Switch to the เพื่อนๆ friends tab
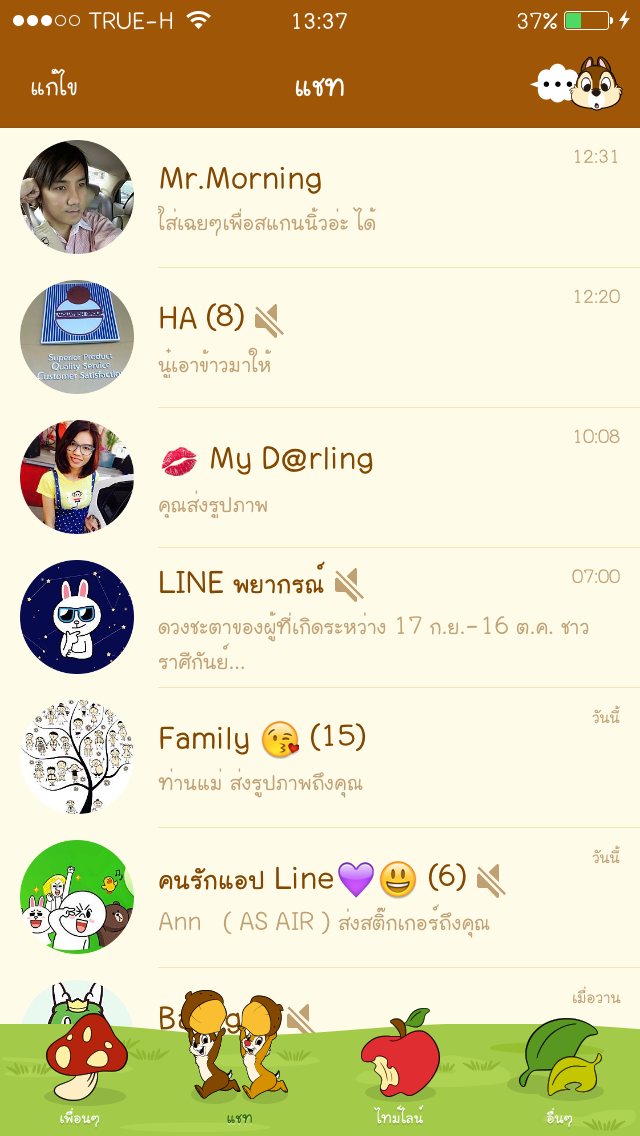Image resolution: width=640 pixels, height=1136 pixels. pos(79,1075)
